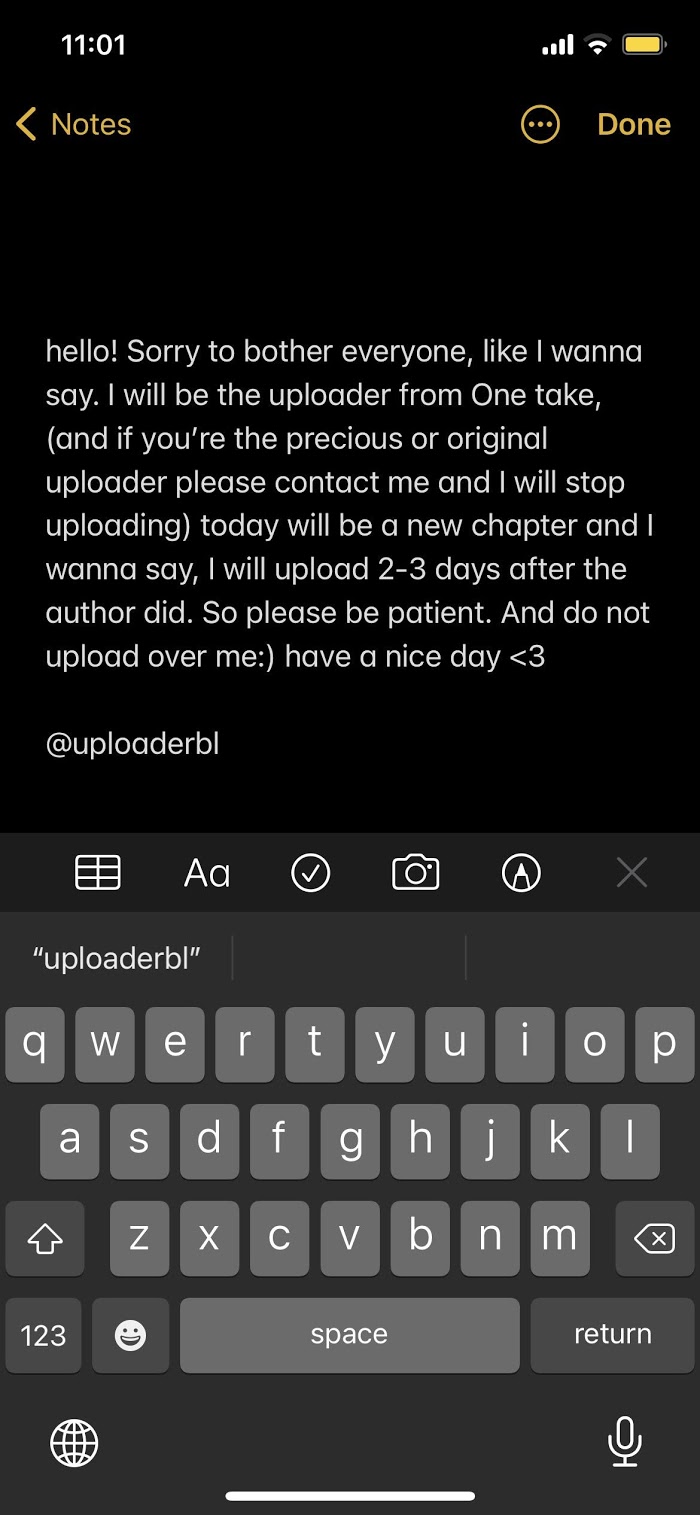This screenshot has width=700, height=1515.
Task: Insert a table into the note
Action: click(x=98, y=873)
